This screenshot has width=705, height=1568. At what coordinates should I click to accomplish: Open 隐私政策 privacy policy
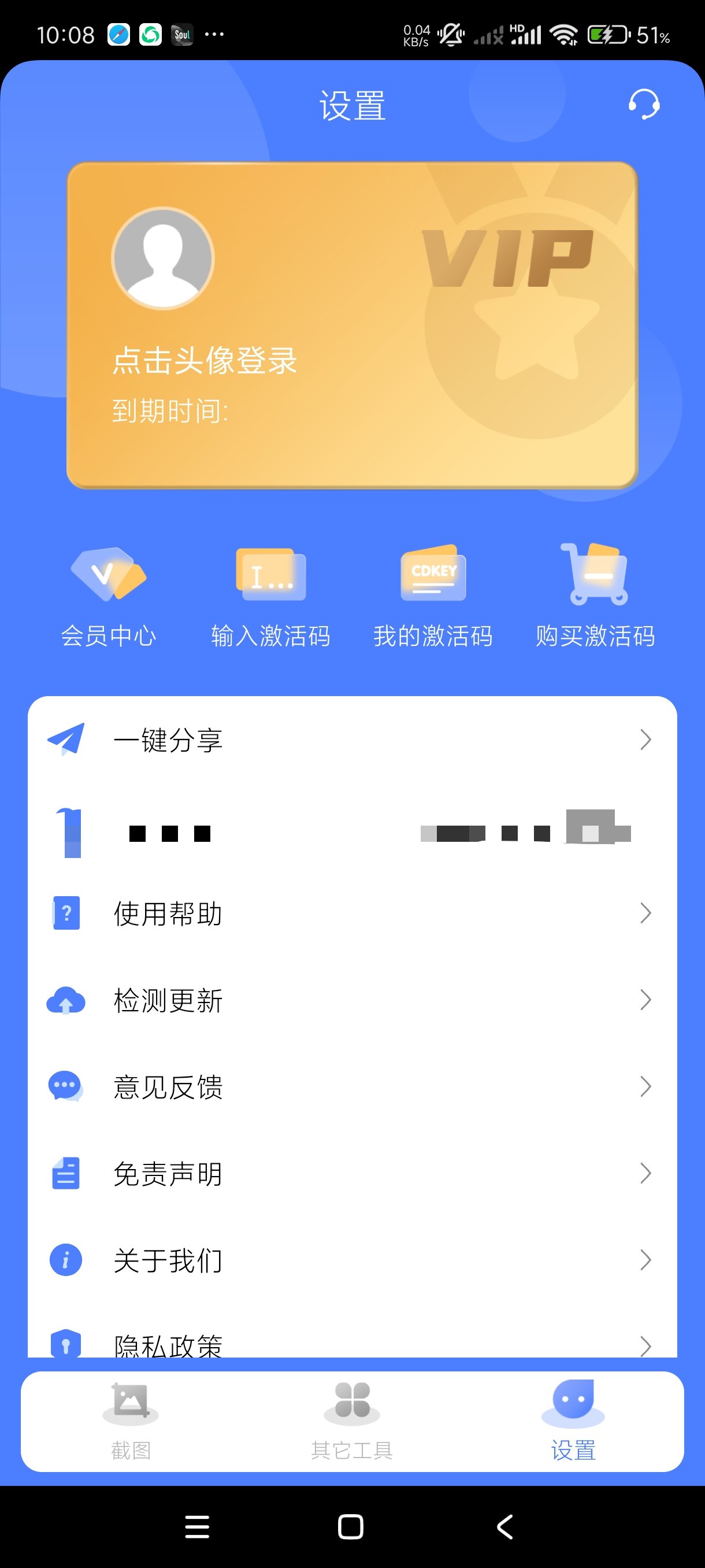coord(351,1344)
